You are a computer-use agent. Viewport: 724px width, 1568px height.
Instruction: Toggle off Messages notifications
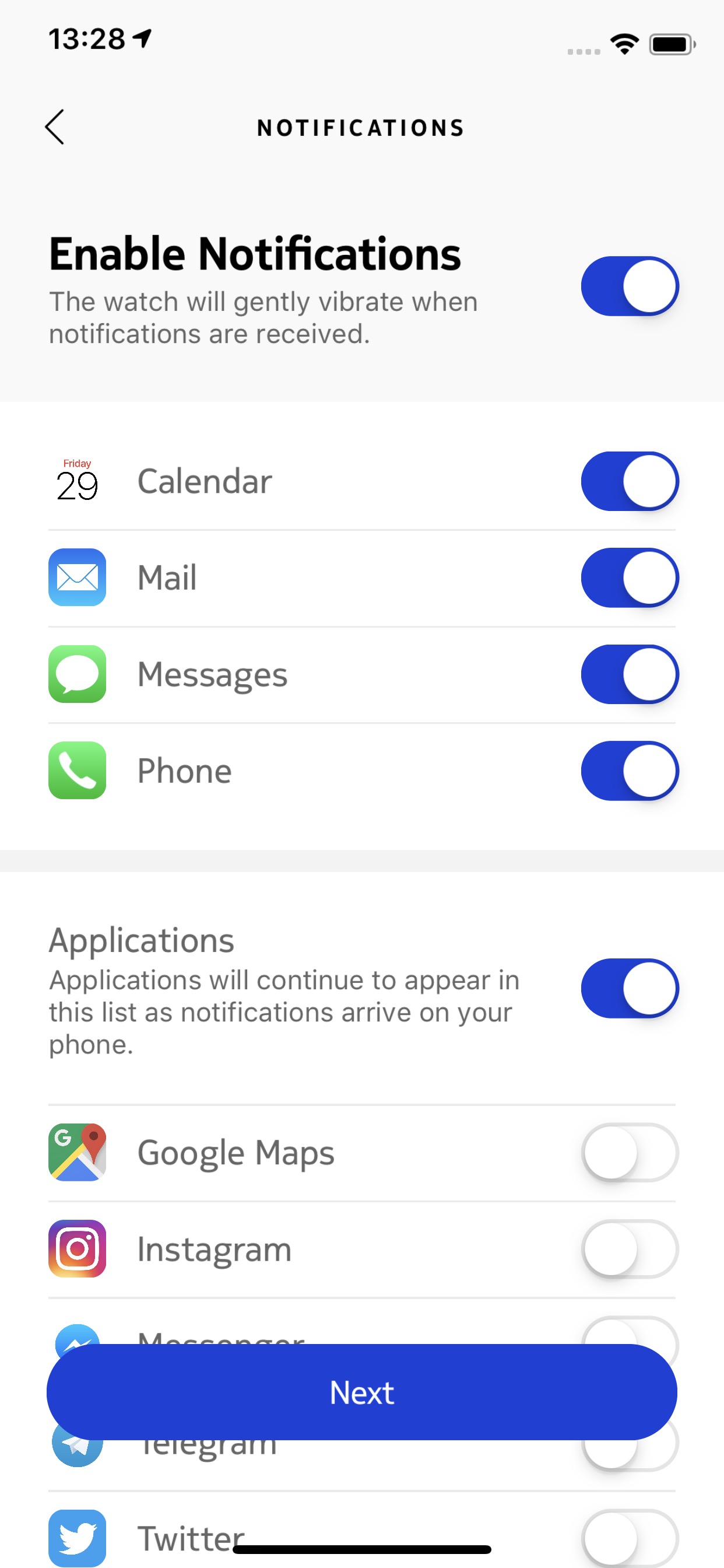tap(630, 674)
